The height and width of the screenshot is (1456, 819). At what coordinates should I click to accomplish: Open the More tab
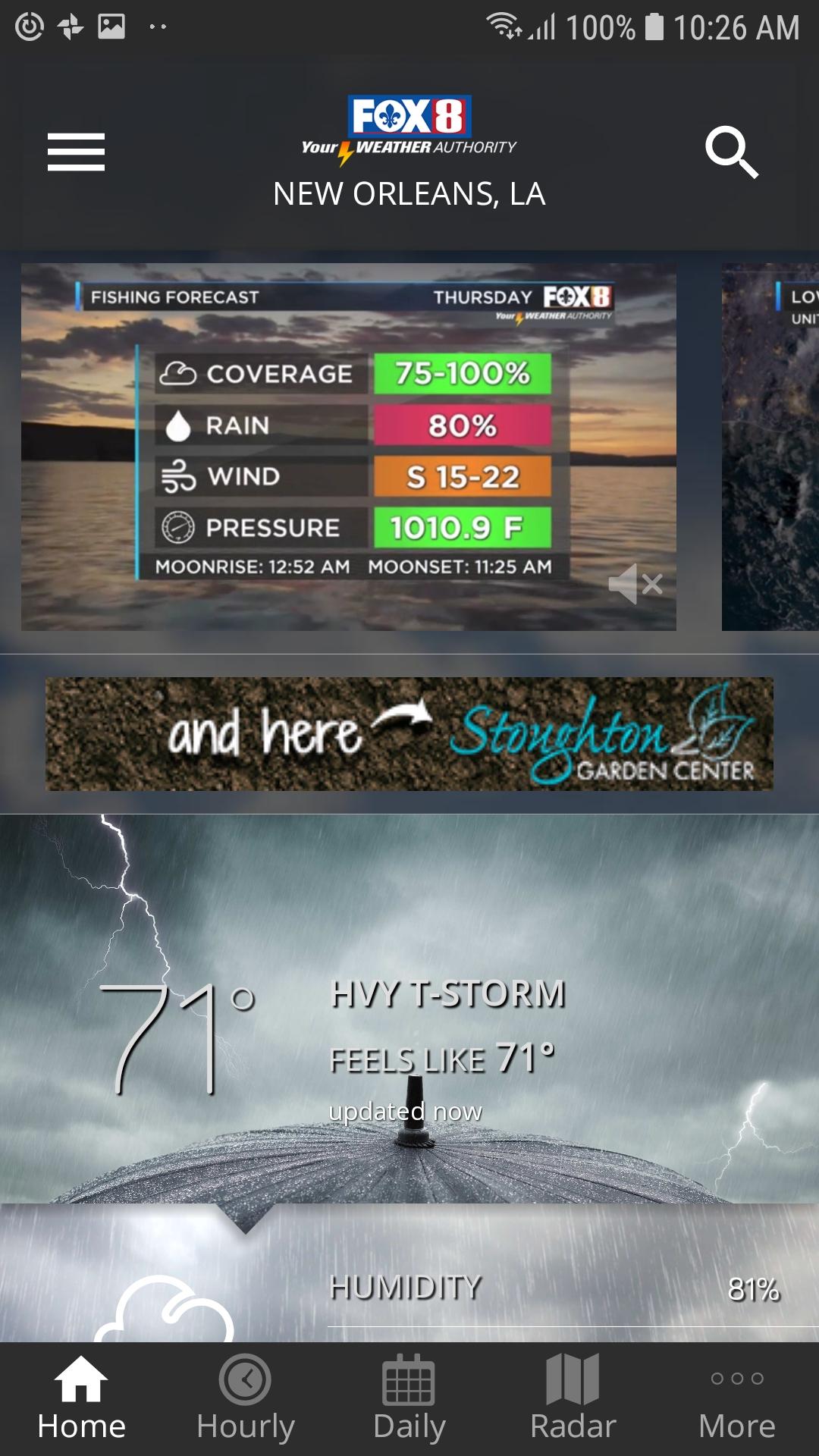[737, 1398]
